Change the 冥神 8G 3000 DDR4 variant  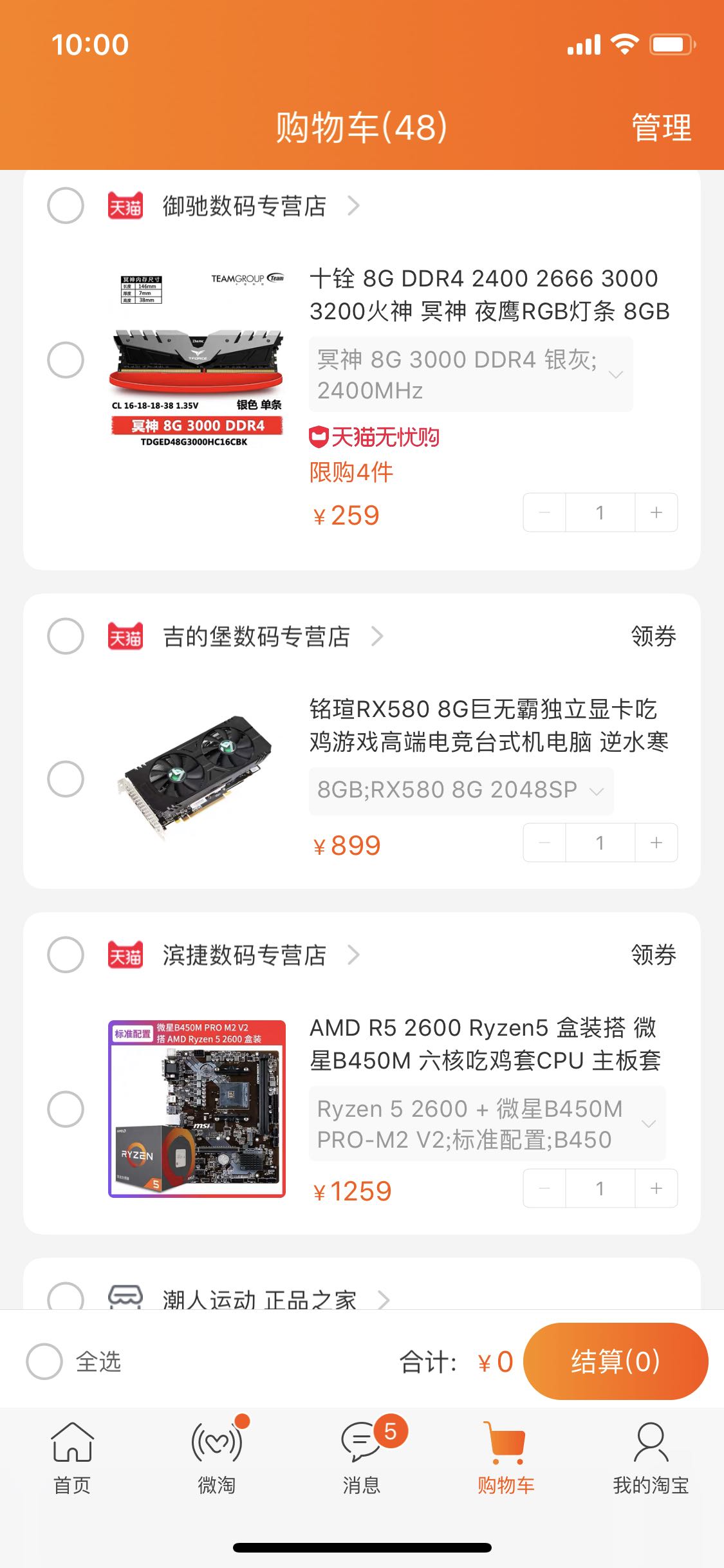pyautogui.click(x=470, y=375)
